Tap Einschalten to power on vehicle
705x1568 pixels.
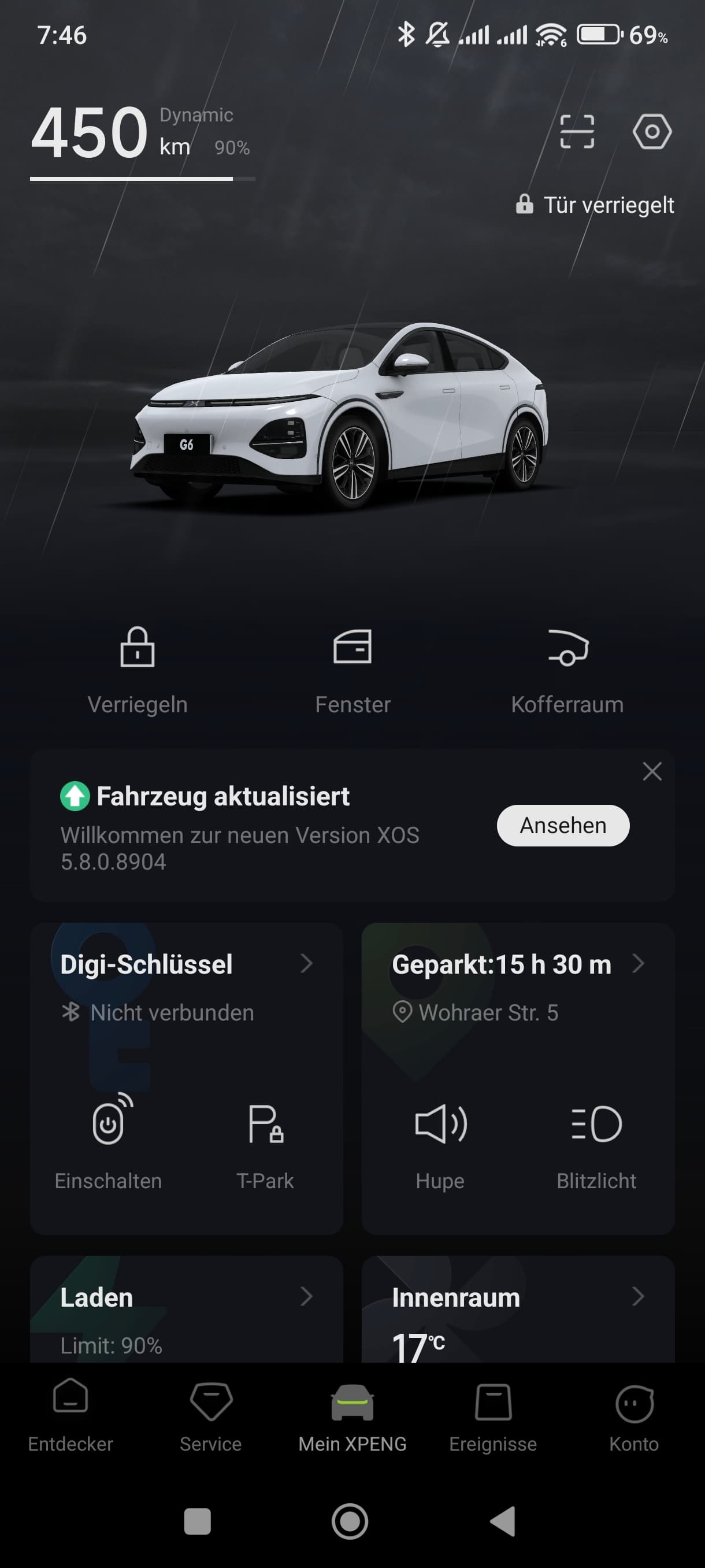tap(108, 1141)
